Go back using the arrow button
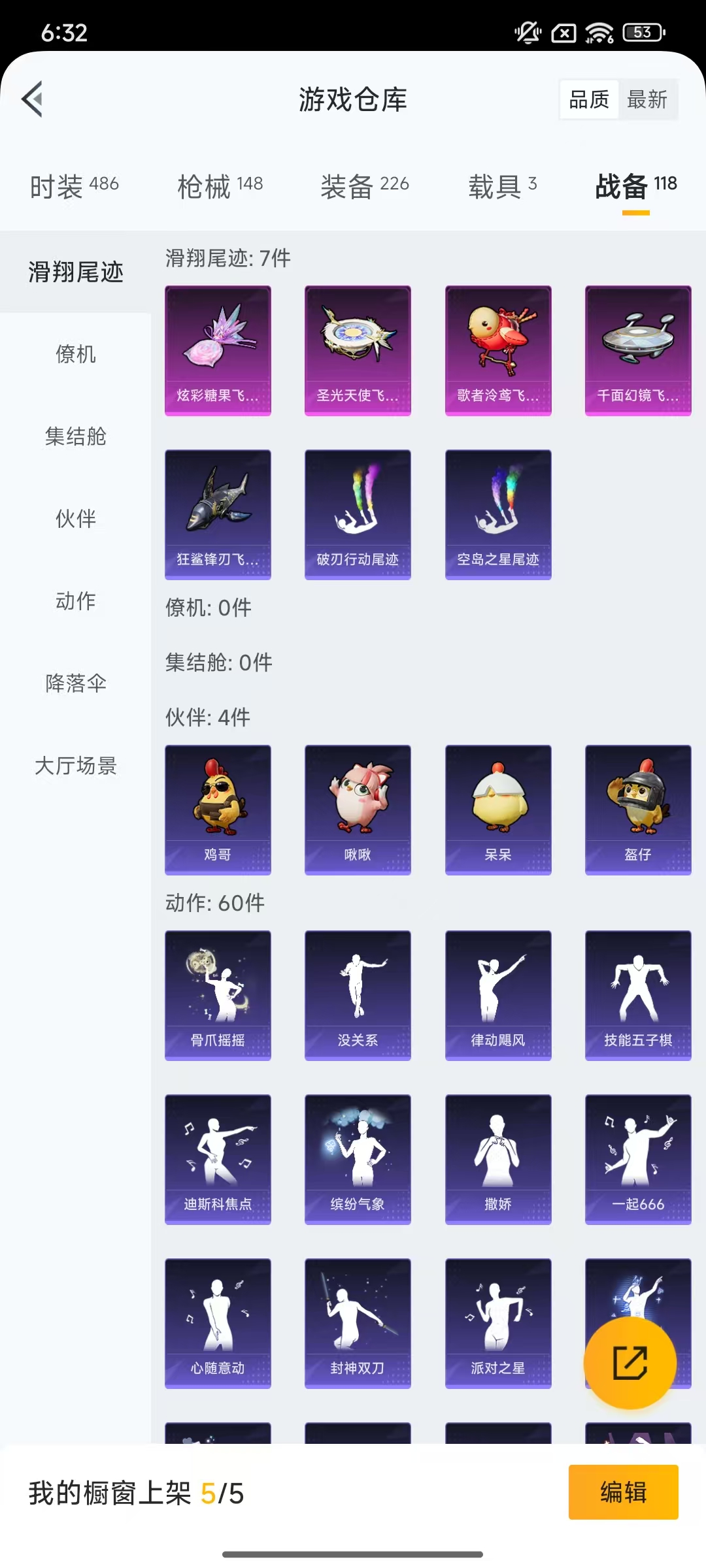 point(33,99)
